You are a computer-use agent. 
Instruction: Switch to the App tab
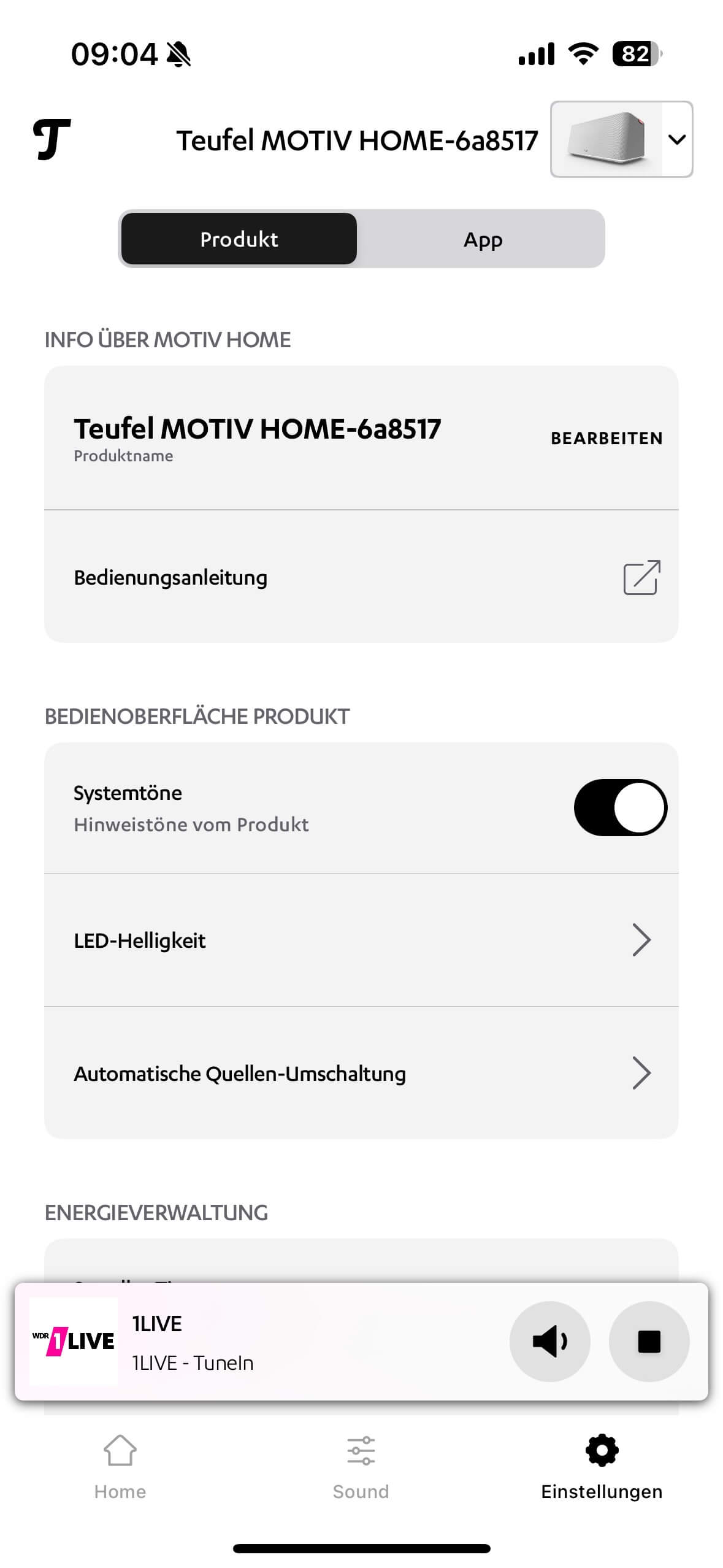(482, 239)
